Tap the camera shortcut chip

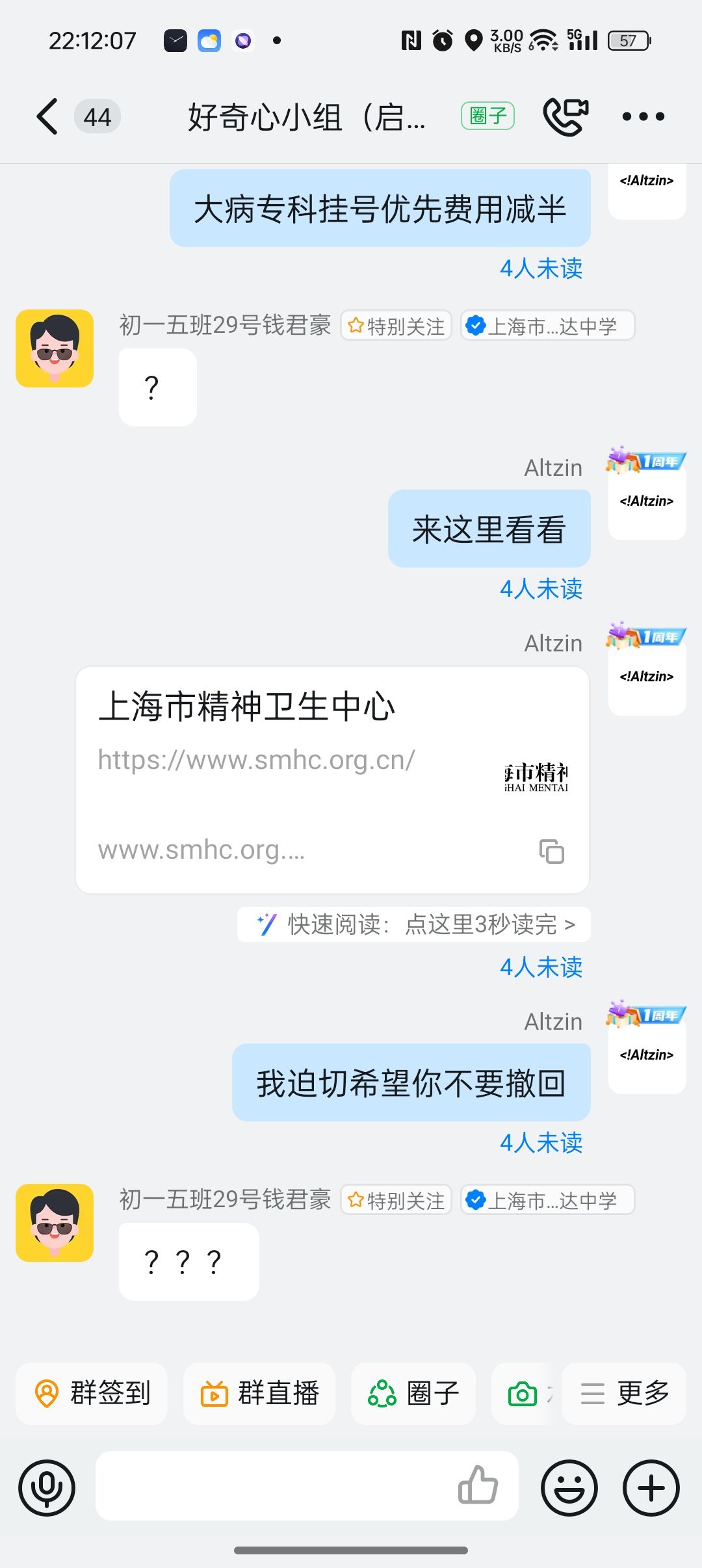pyautogui.click(x=523, y=1394)
